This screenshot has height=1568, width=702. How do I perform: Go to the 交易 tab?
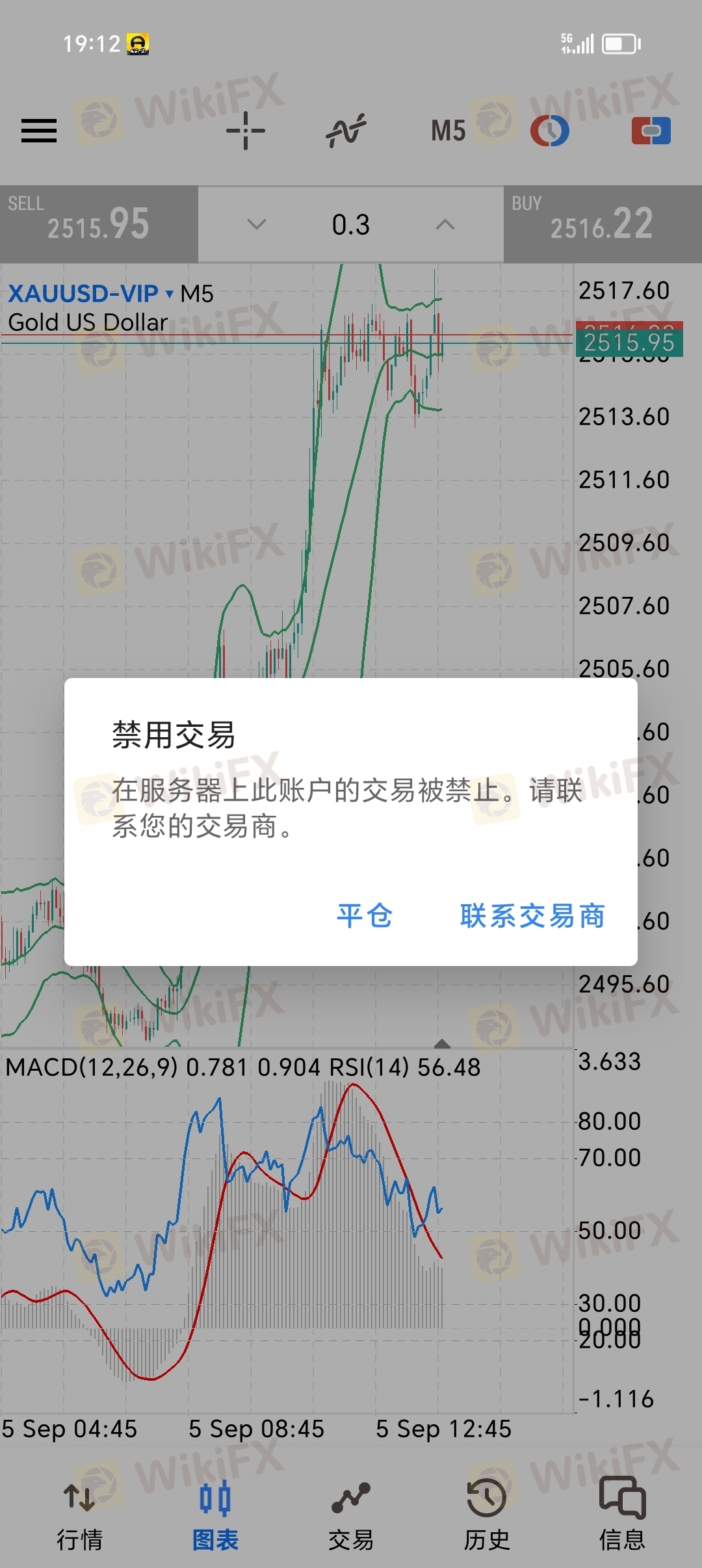351,1513
